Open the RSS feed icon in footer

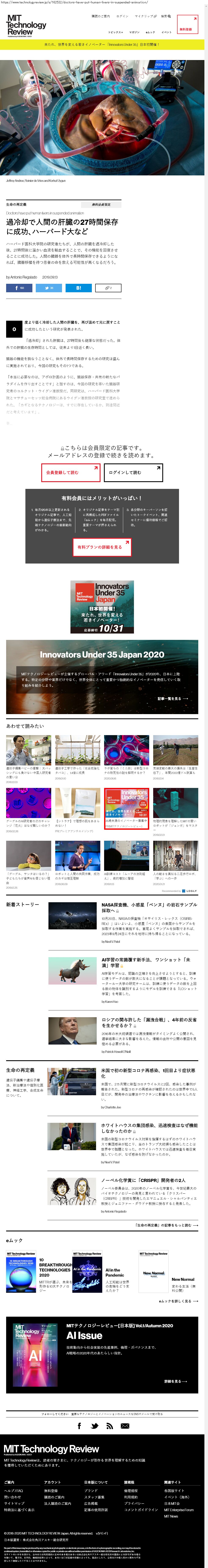coord(110,1425)
